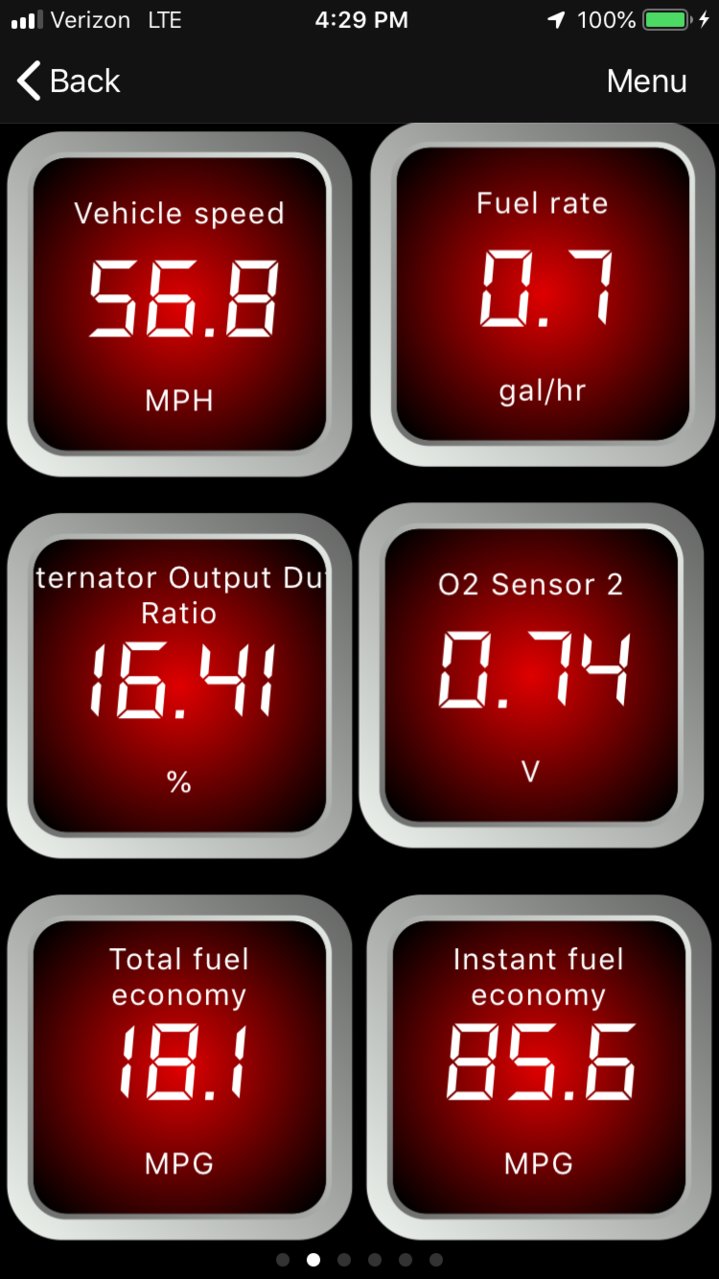Tap the page indicator dots
Screen dimensions: 719x1279
tap(359, 1260)
